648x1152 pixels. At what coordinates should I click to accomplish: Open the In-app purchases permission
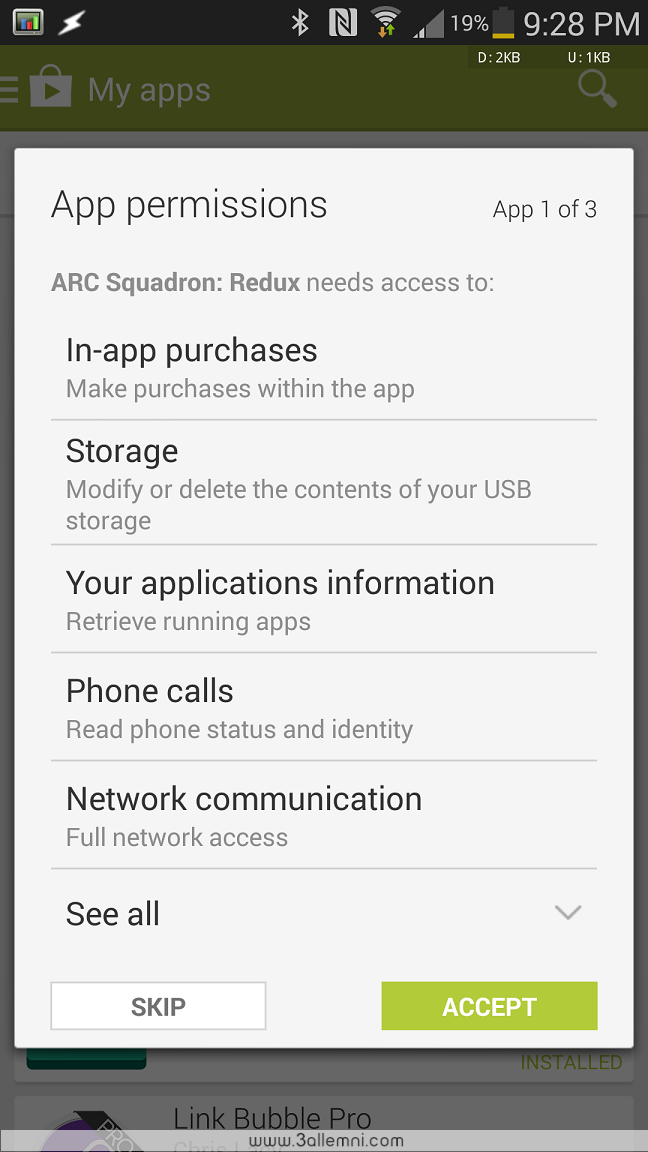tap(323, 367)
